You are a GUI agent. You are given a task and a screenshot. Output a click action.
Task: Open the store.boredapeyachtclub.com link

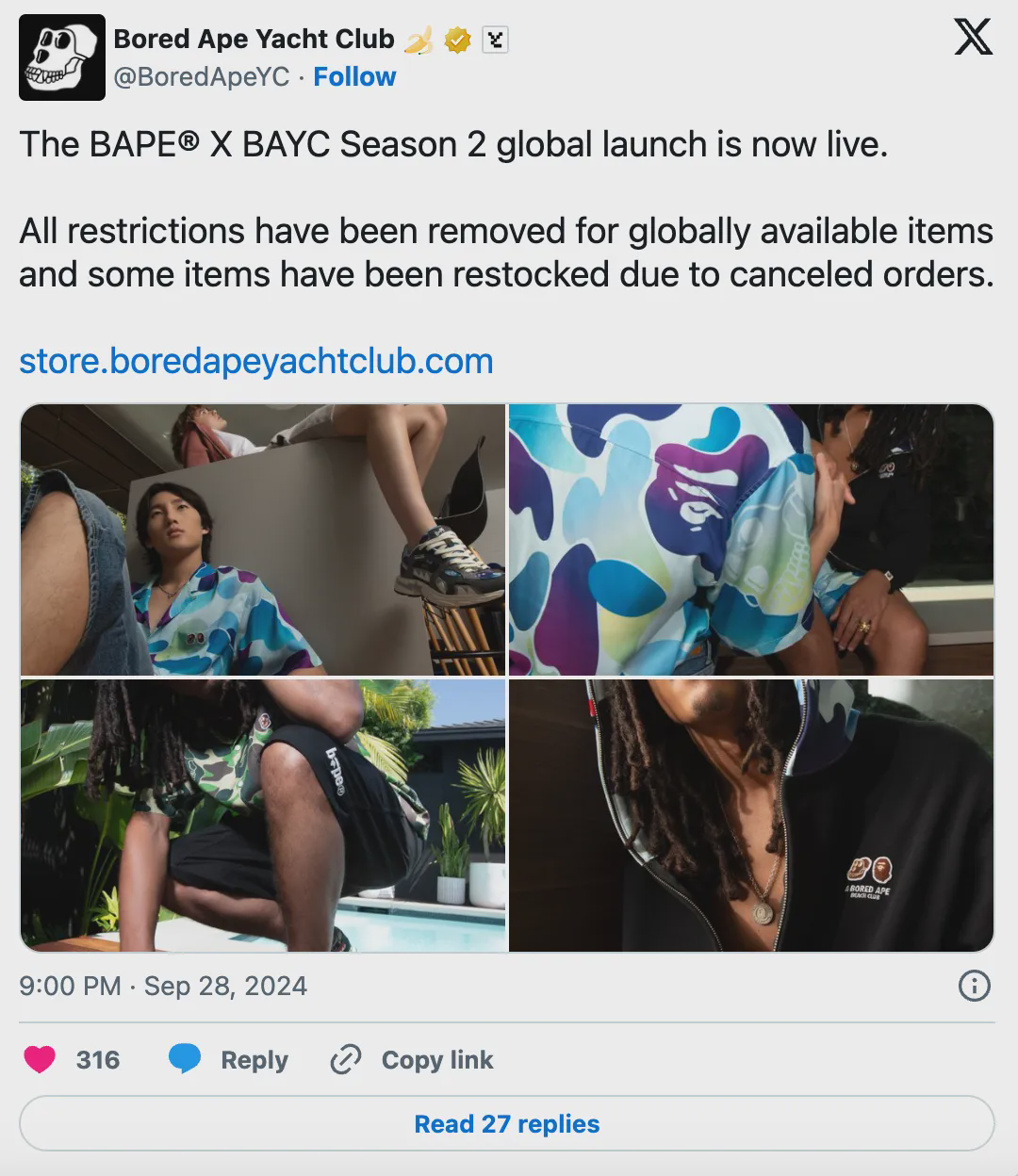(256, 361)
